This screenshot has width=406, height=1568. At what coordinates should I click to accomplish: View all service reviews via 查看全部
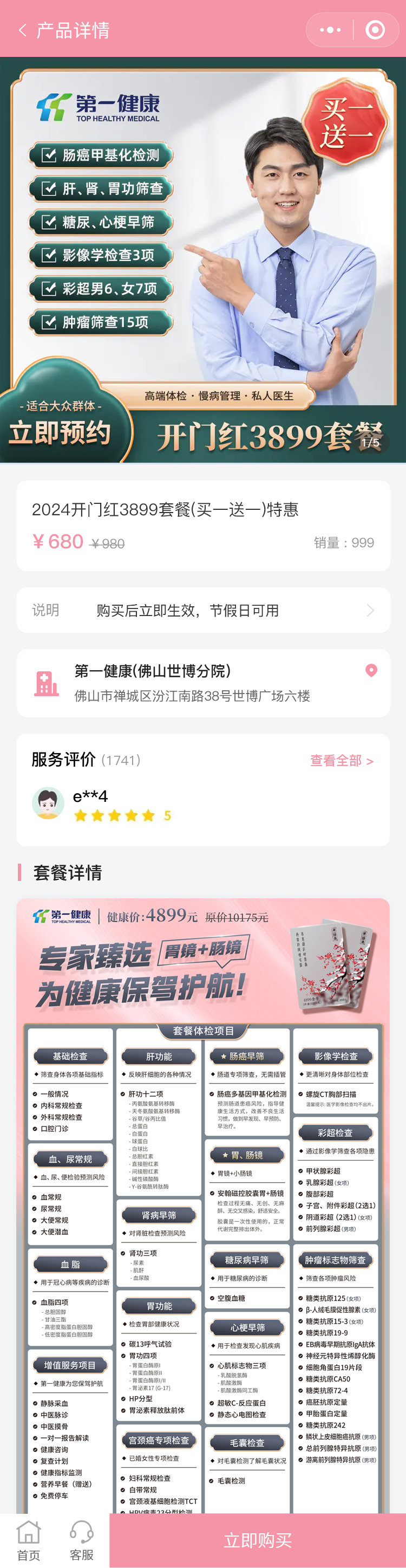(x=342, y=760)
